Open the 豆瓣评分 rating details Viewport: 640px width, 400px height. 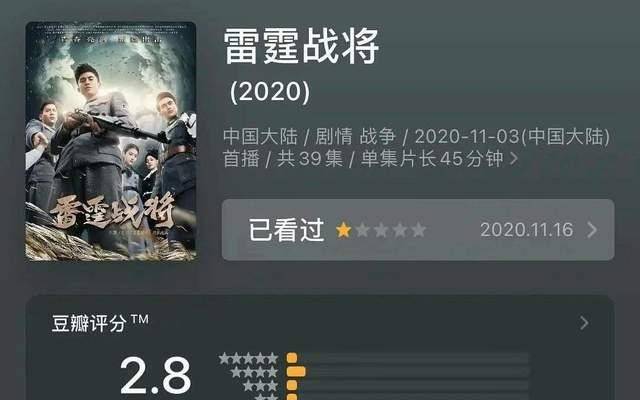click(x=584, y=323)
